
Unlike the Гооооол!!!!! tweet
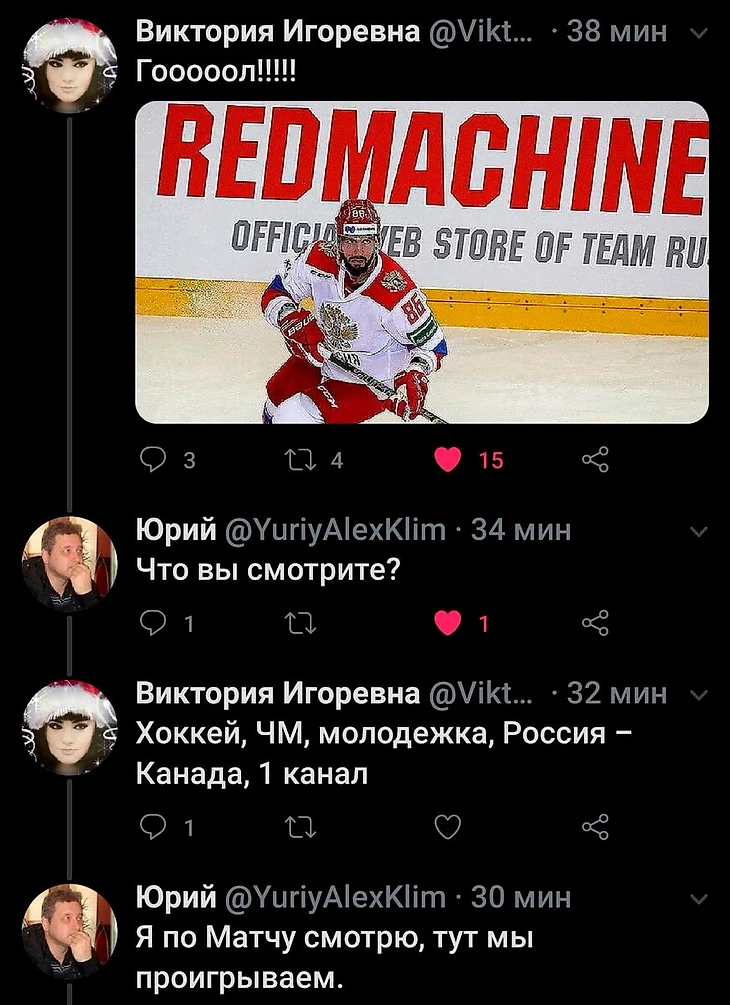tap(450, 460)
